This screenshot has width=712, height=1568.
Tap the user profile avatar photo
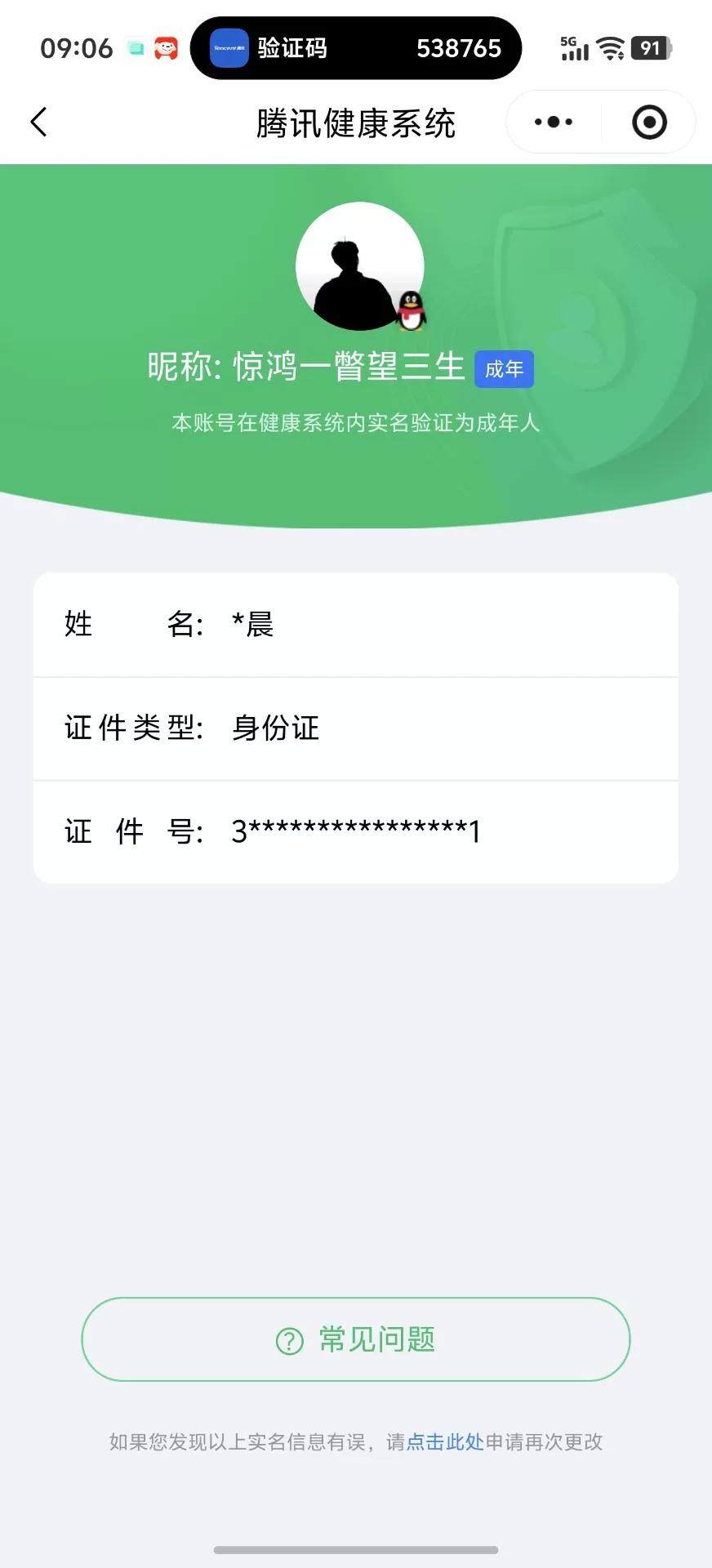coord(359,265)
